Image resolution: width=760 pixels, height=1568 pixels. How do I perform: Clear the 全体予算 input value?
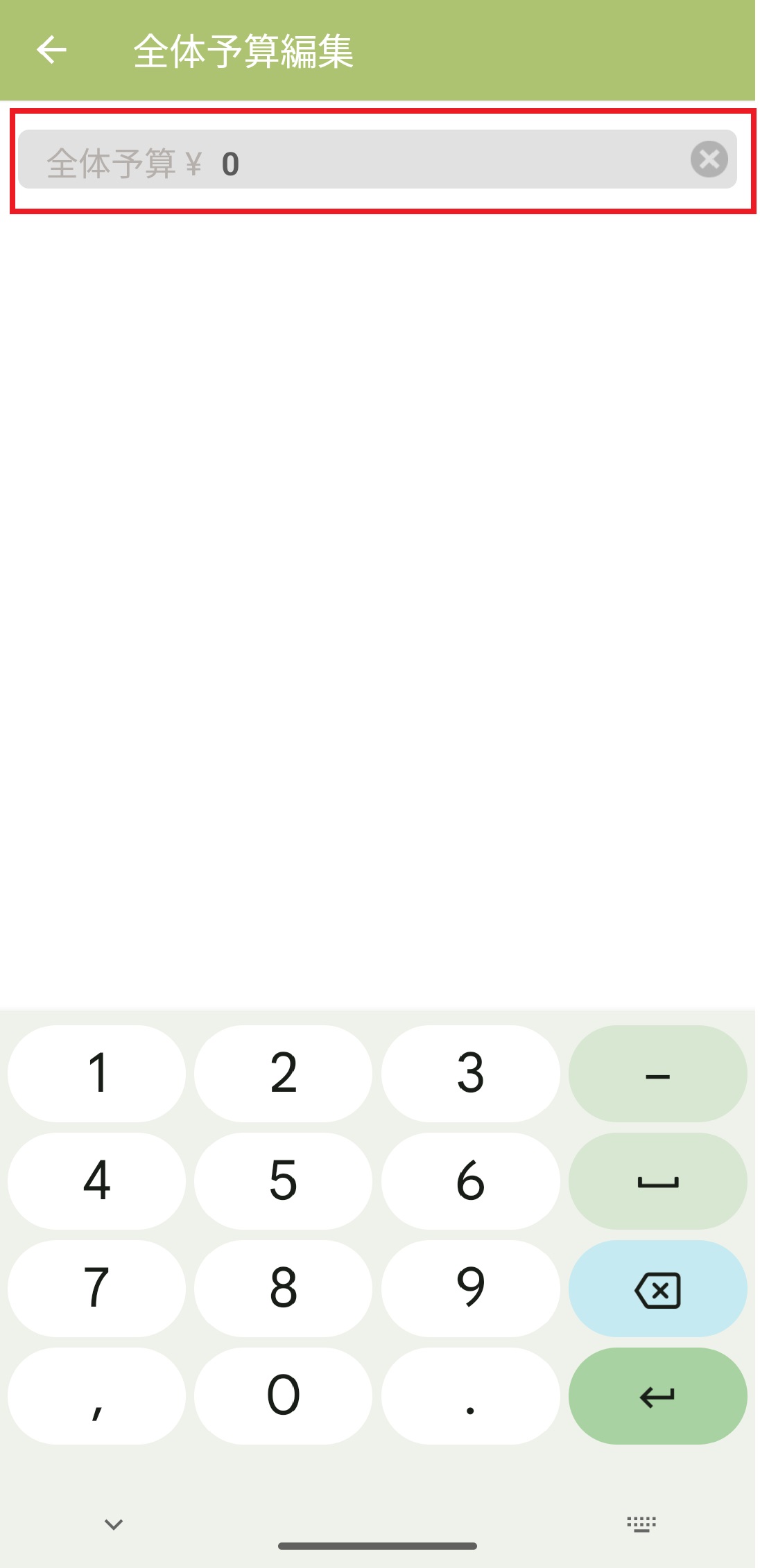pos(709,159)
